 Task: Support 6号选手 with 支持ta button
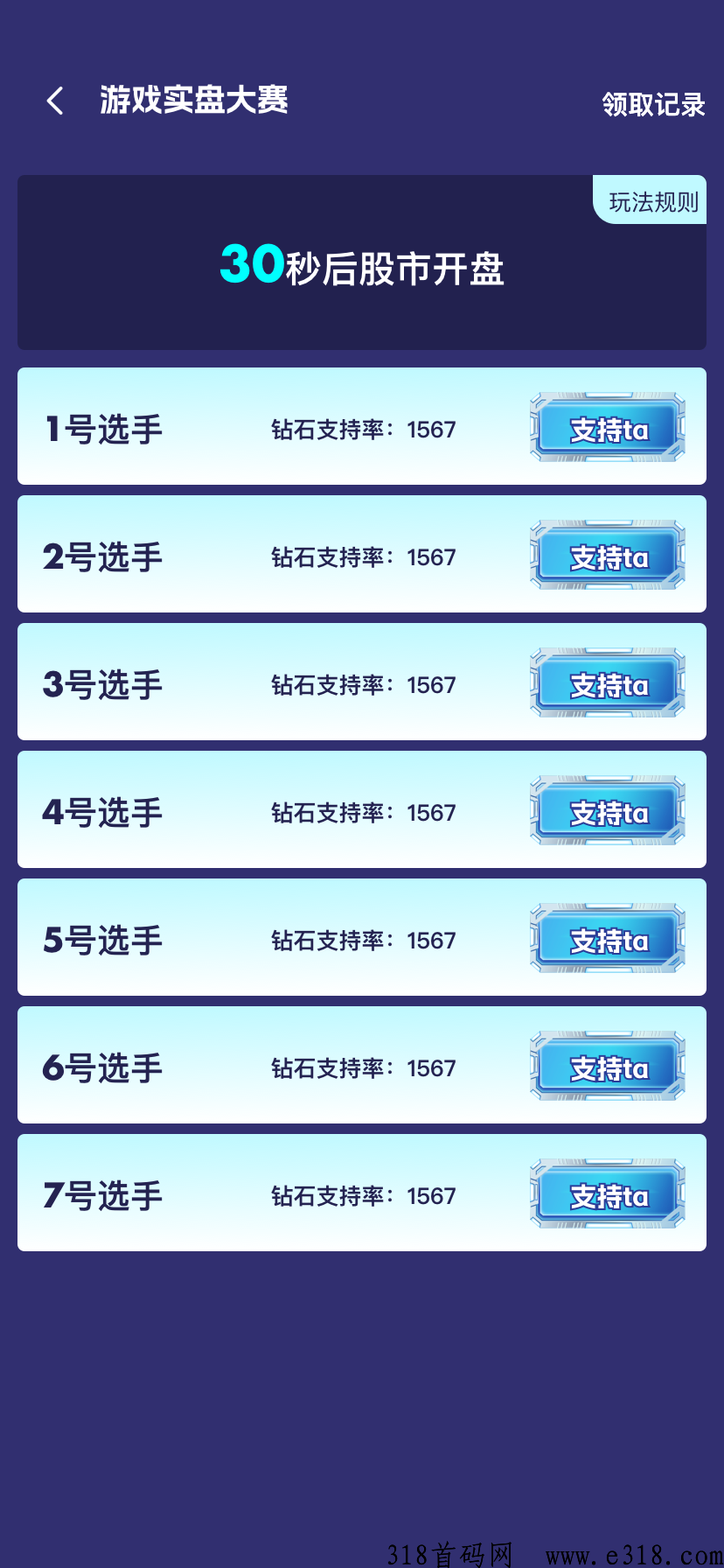pyautogui.click(x=608, y=1067)
